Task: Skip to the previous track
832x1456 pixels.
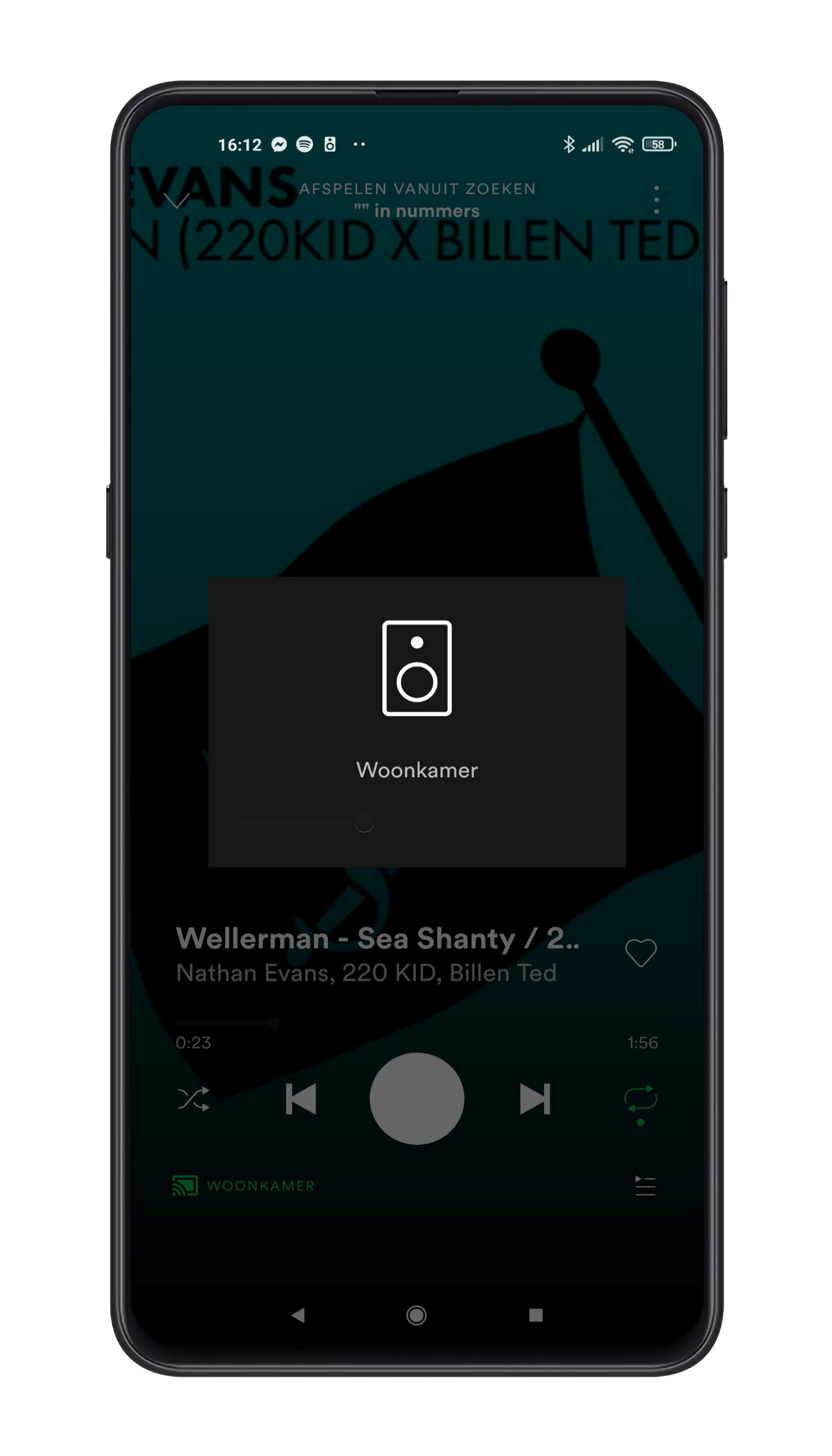Action: (x=301, y=1099)
